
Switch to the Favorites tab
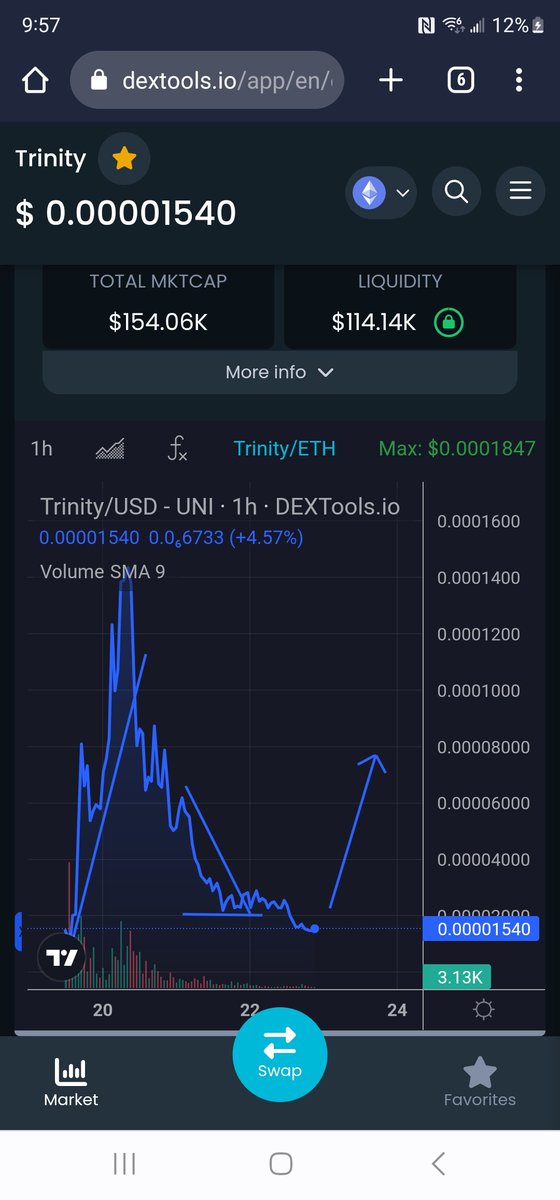(480, 1082)
